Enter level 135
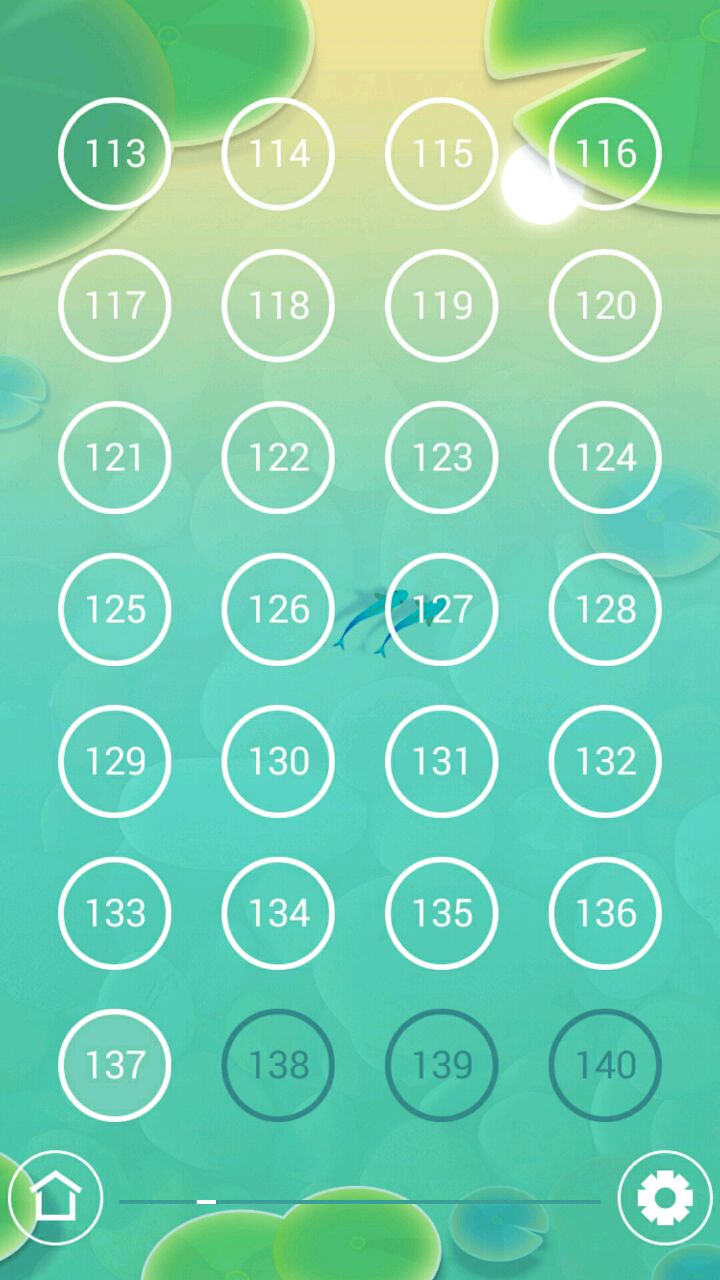The image size is (720, 1280). coord(442,914)
